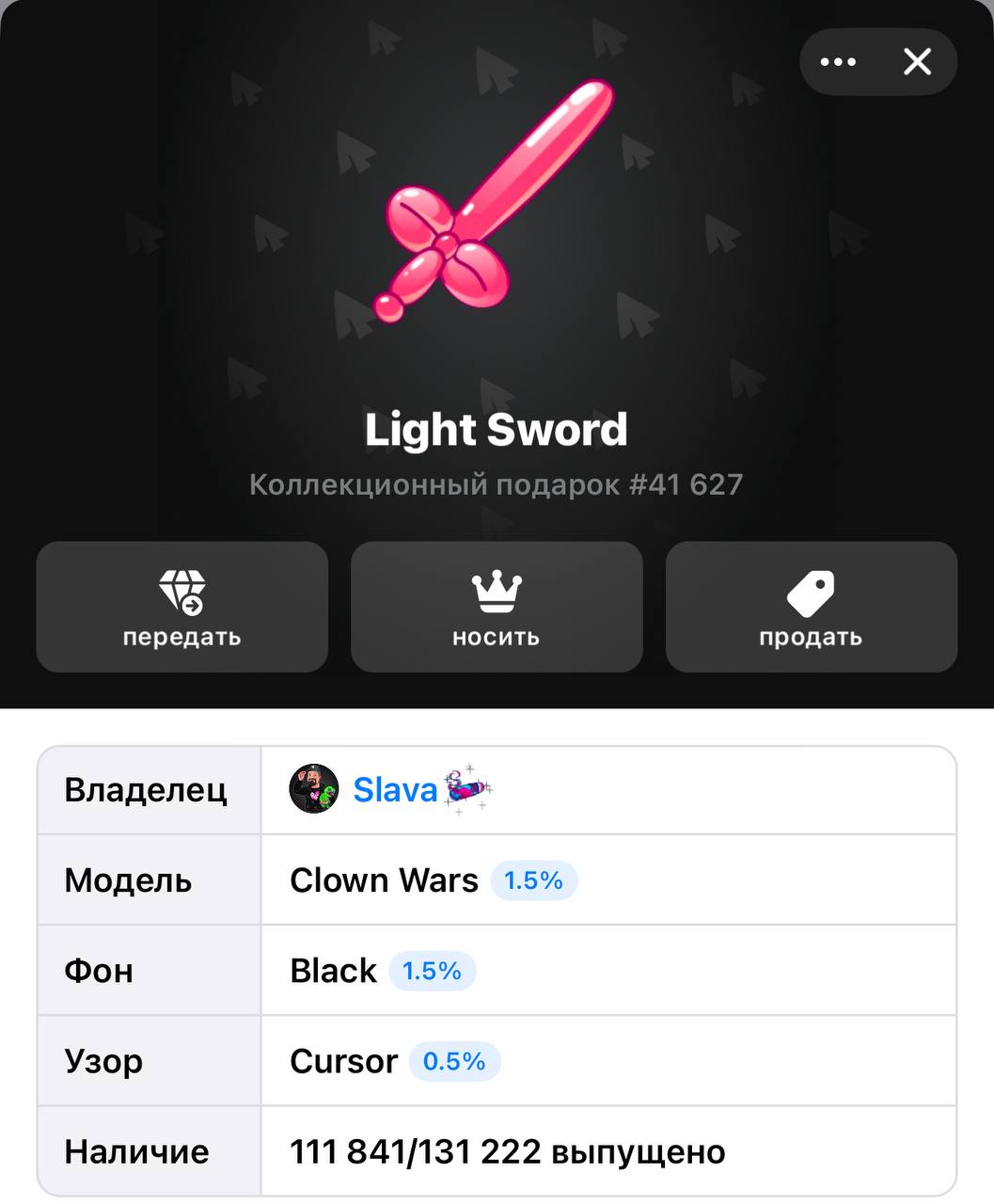Tap the 0.5% badge next to Cursor
The height and width of the screenshot is (1204, 994).
tap(454, 1061)
